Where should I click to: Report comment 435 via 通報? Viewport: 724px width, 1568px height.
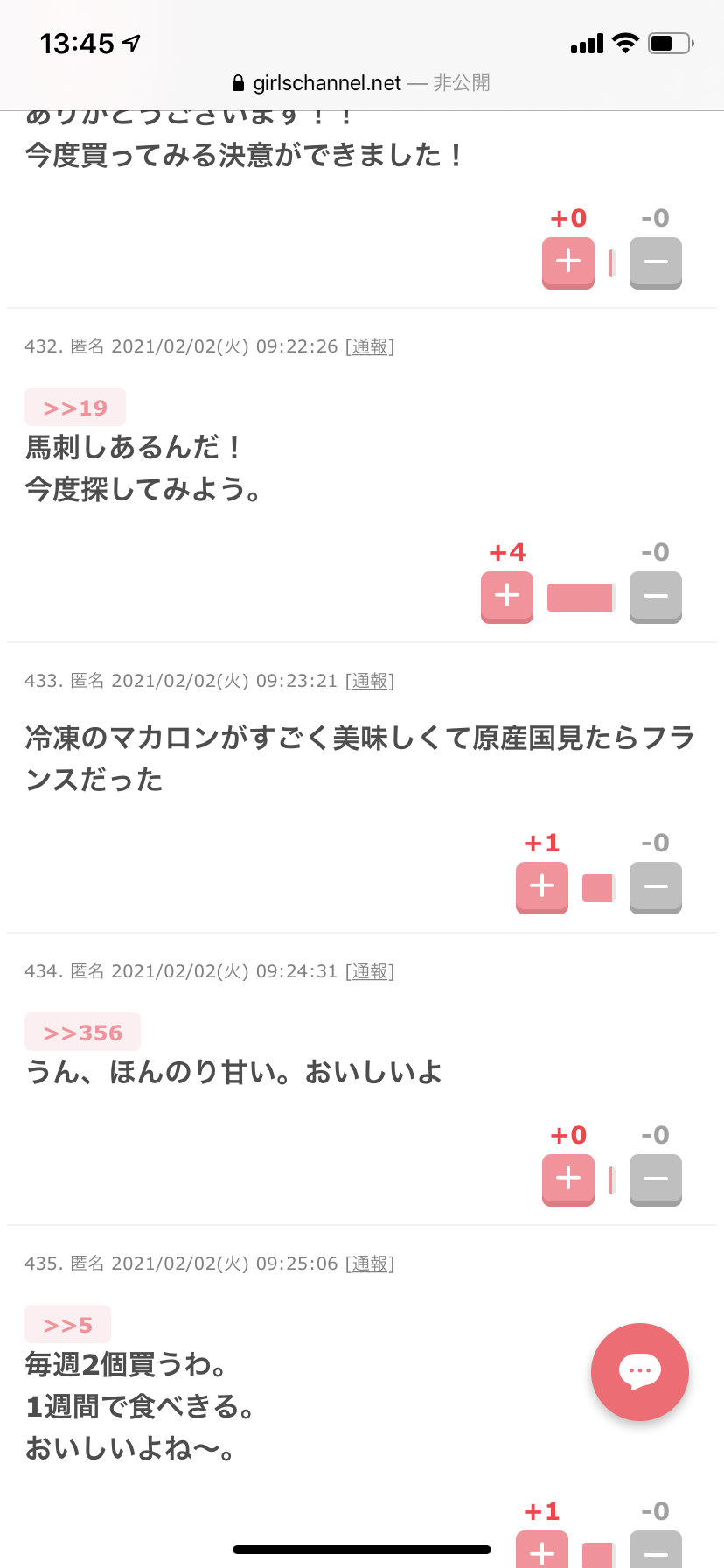pyautogui.click(x=370, y=1263)
